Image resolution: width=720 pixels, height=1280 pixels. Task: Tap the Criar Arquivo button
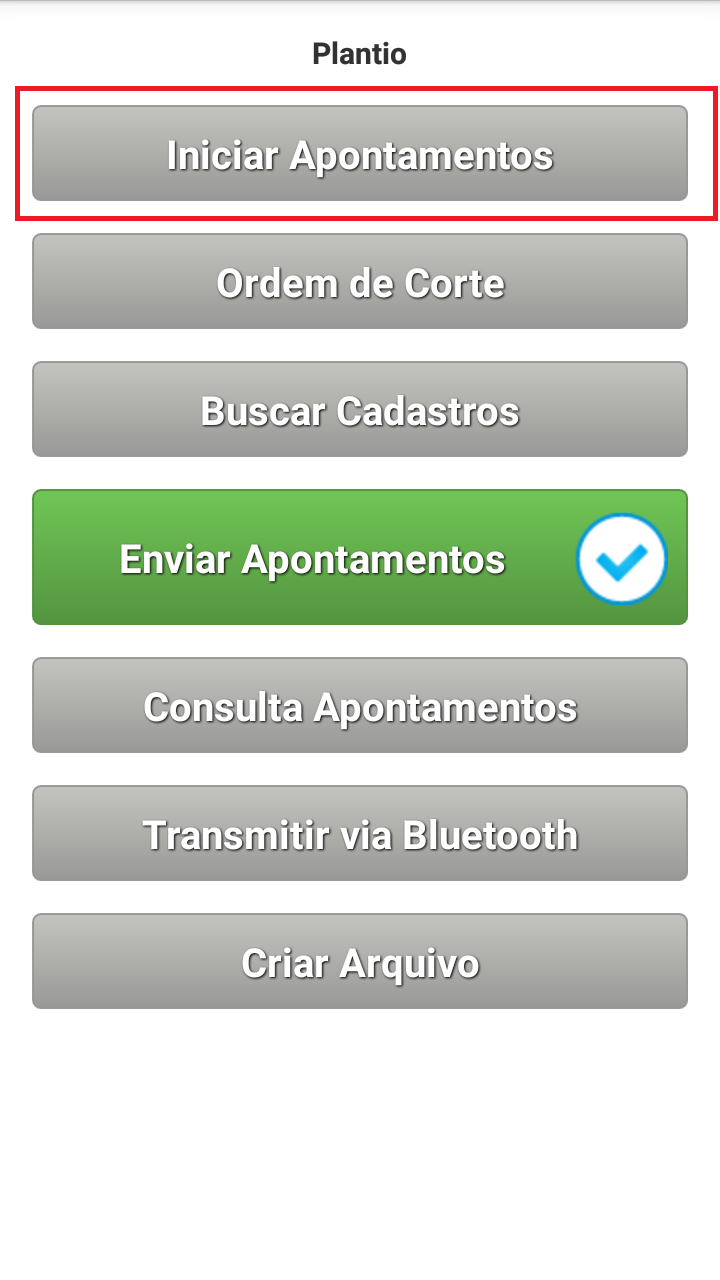point(360,962)
